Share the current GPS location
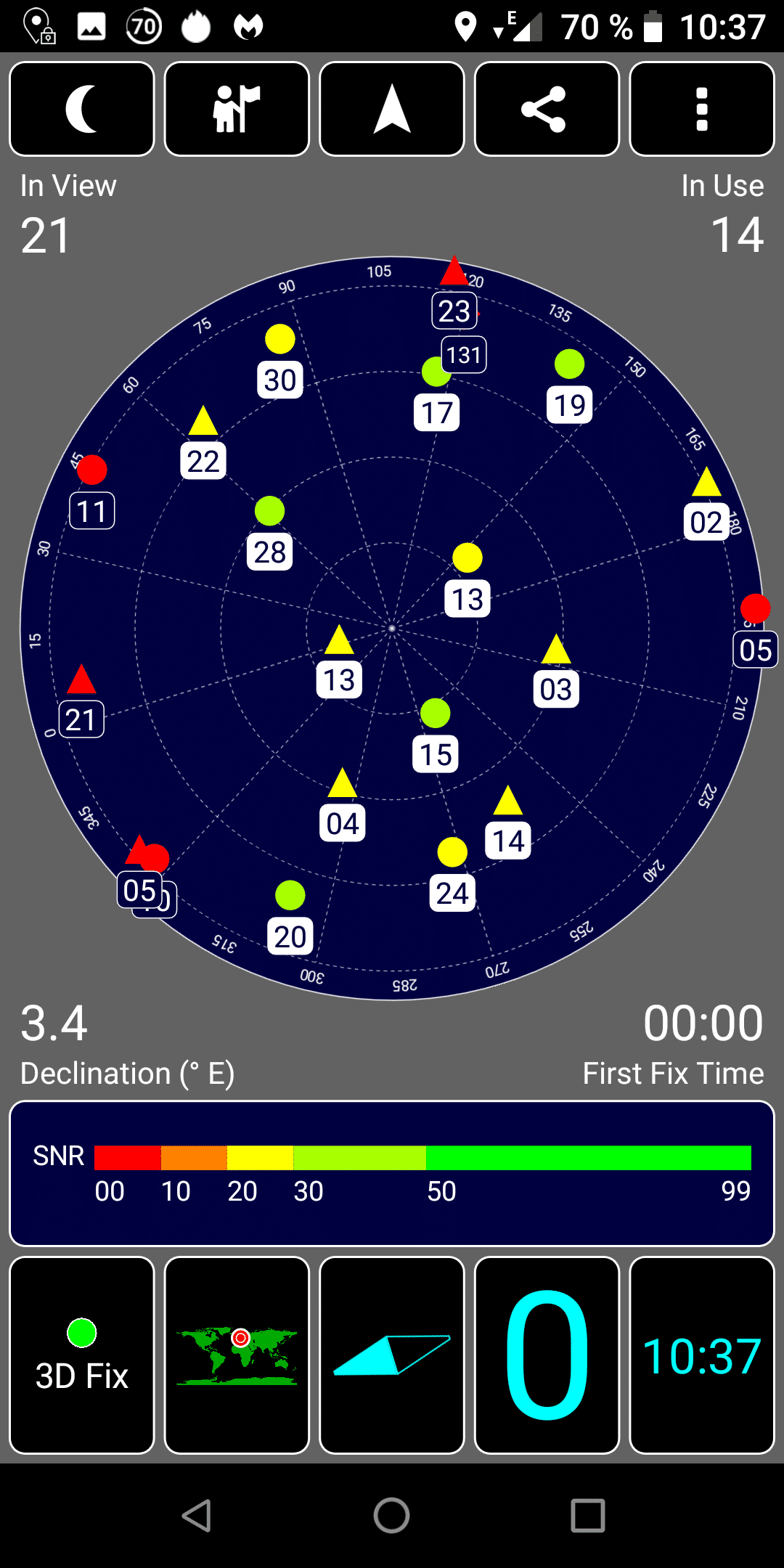 [x=547, y=109]
